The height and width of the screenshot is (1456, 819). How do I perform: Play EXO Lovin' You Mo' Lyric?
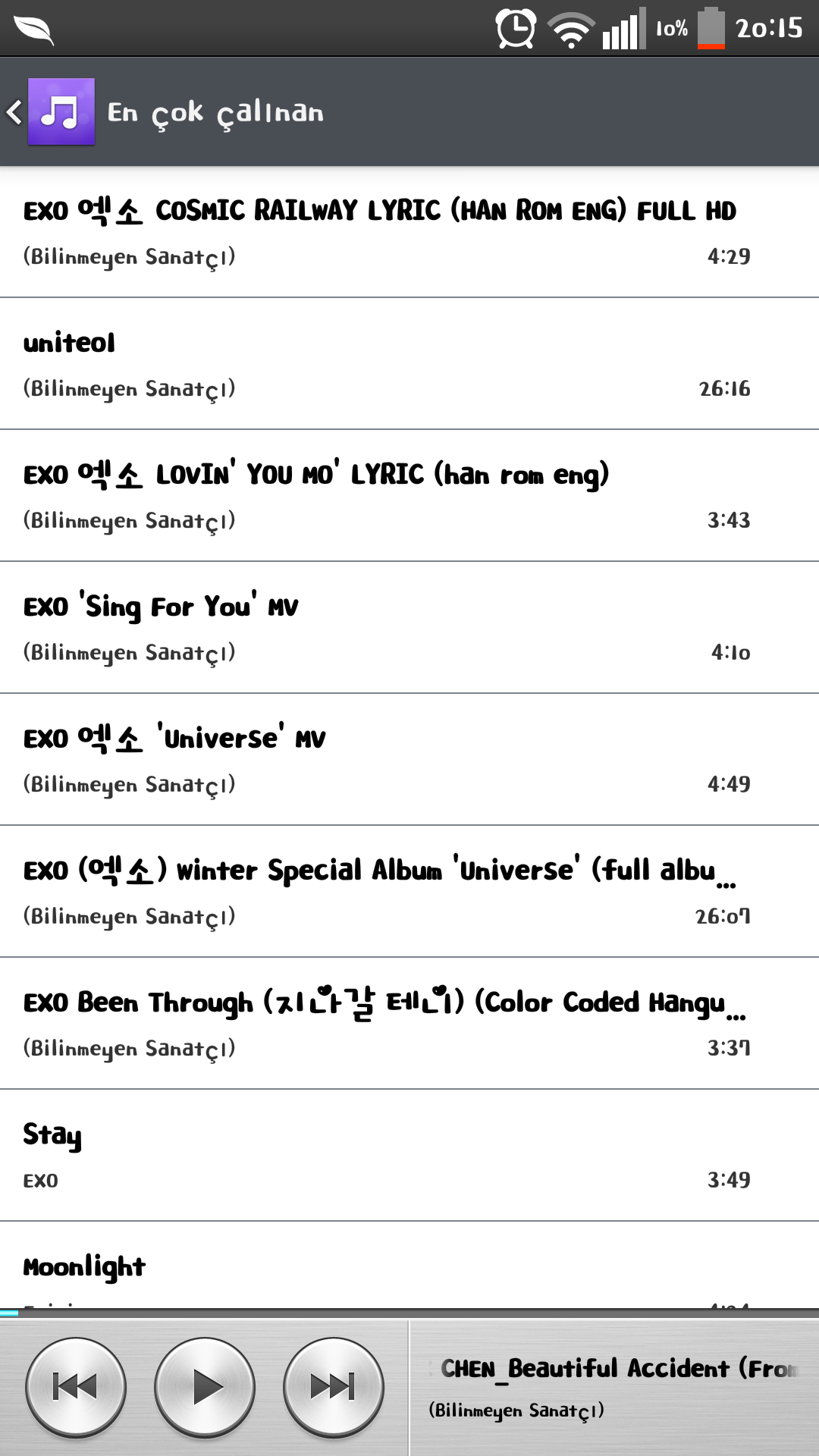409,496
